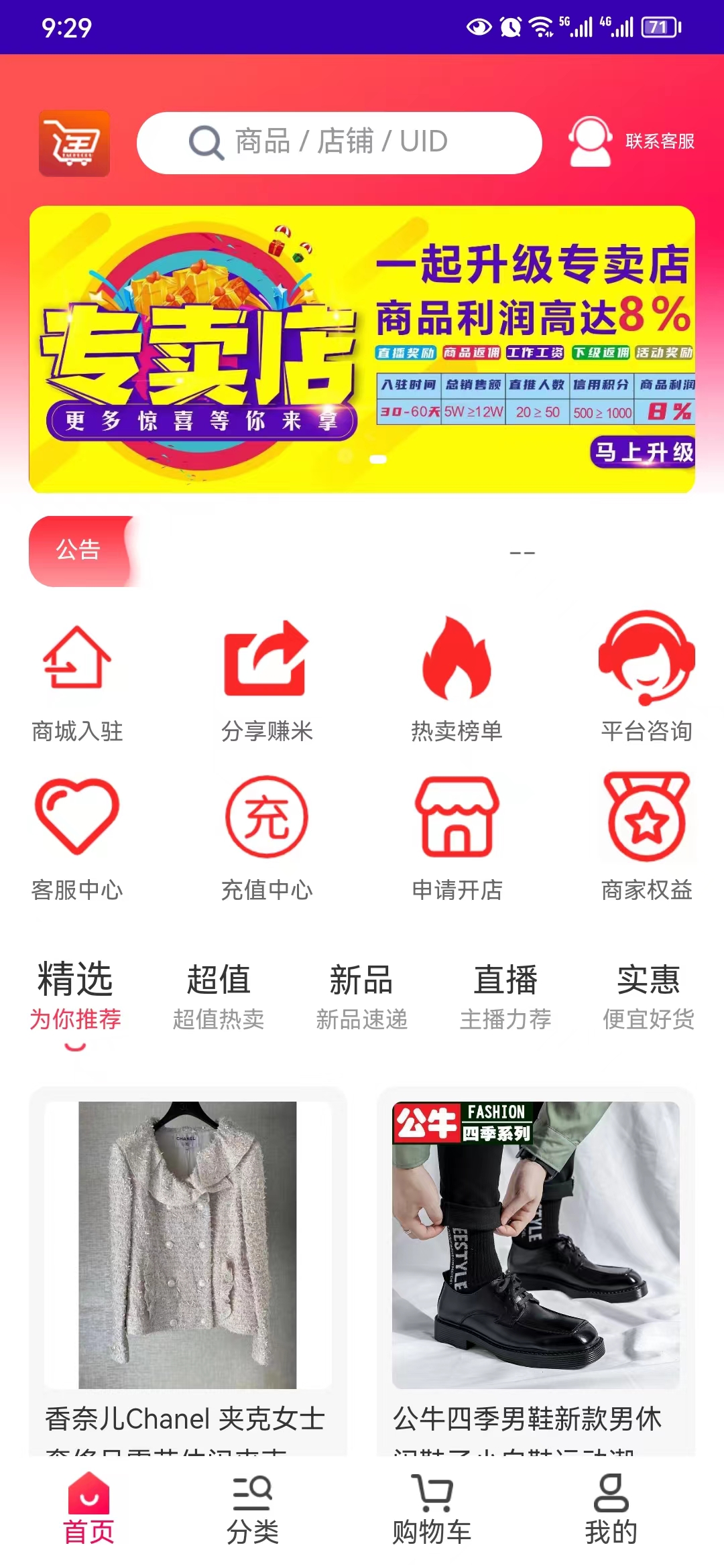The width and height of the screenshot is (724, 1568).
Task: Open 平台咨询 consultation
Action: [x=646, y=677]
